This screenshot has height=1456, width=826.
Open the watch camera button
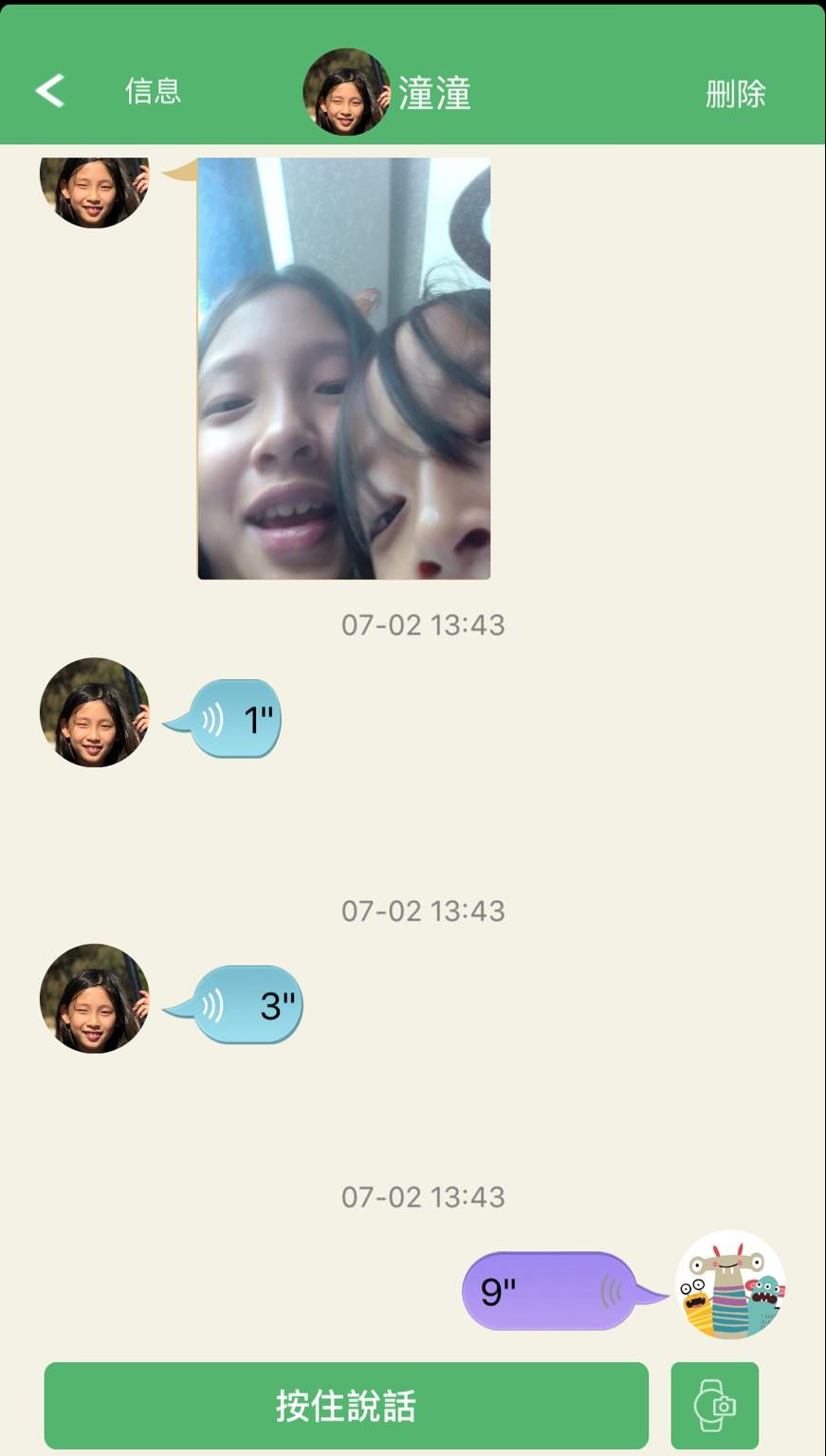tap(714, 1405)
